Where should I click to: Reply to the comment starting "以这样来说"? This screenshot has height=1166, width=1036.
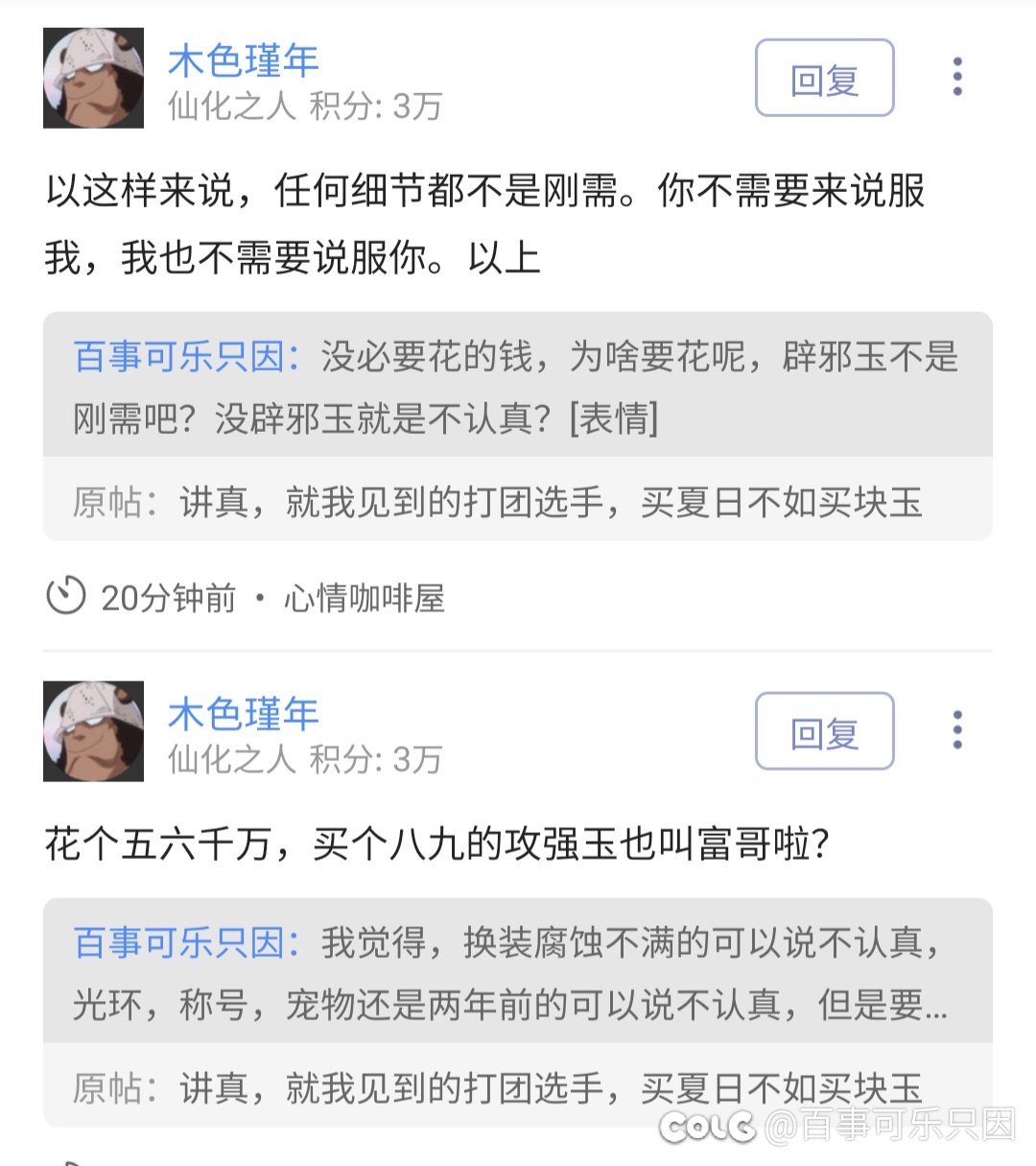click(x=824, y=79)
